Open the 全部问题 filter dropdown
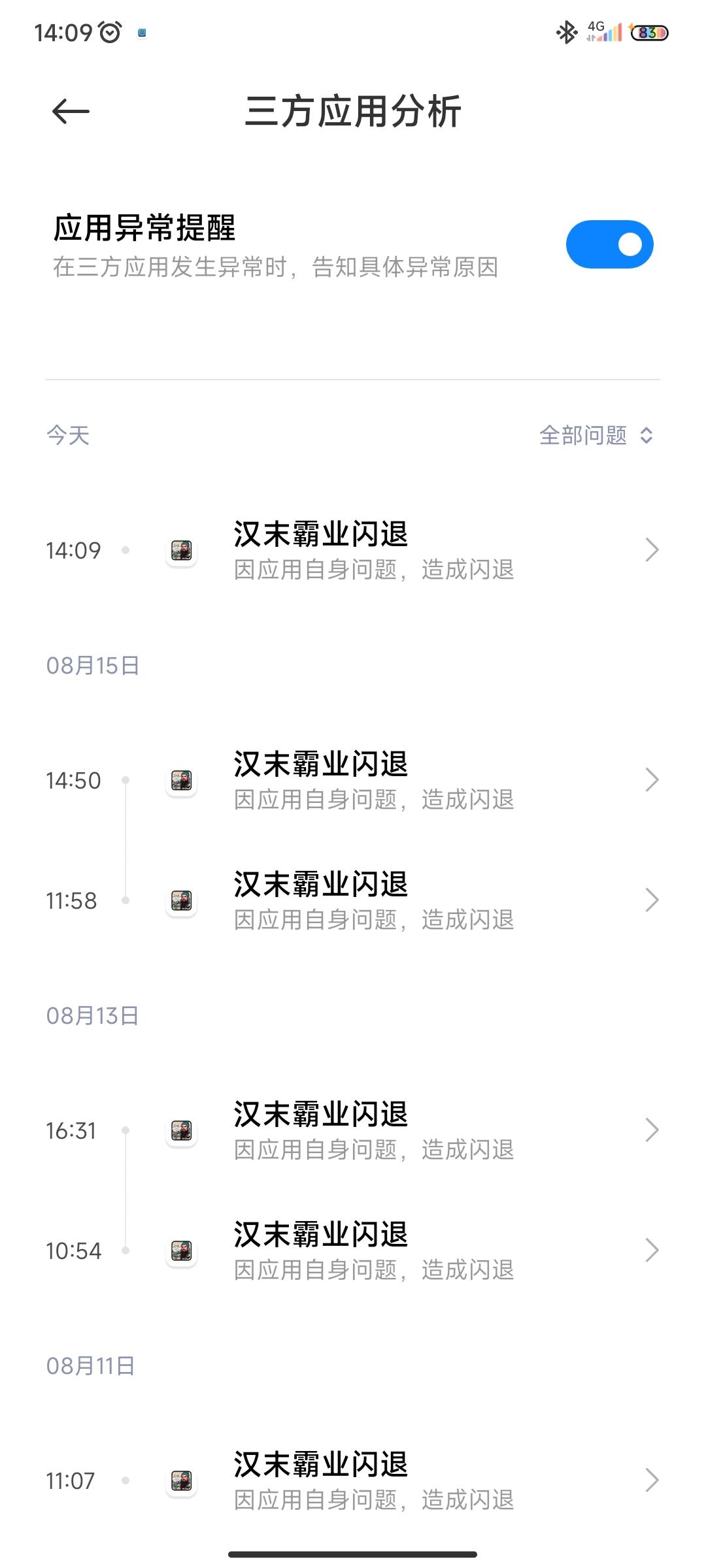 [x=596, y=436]
